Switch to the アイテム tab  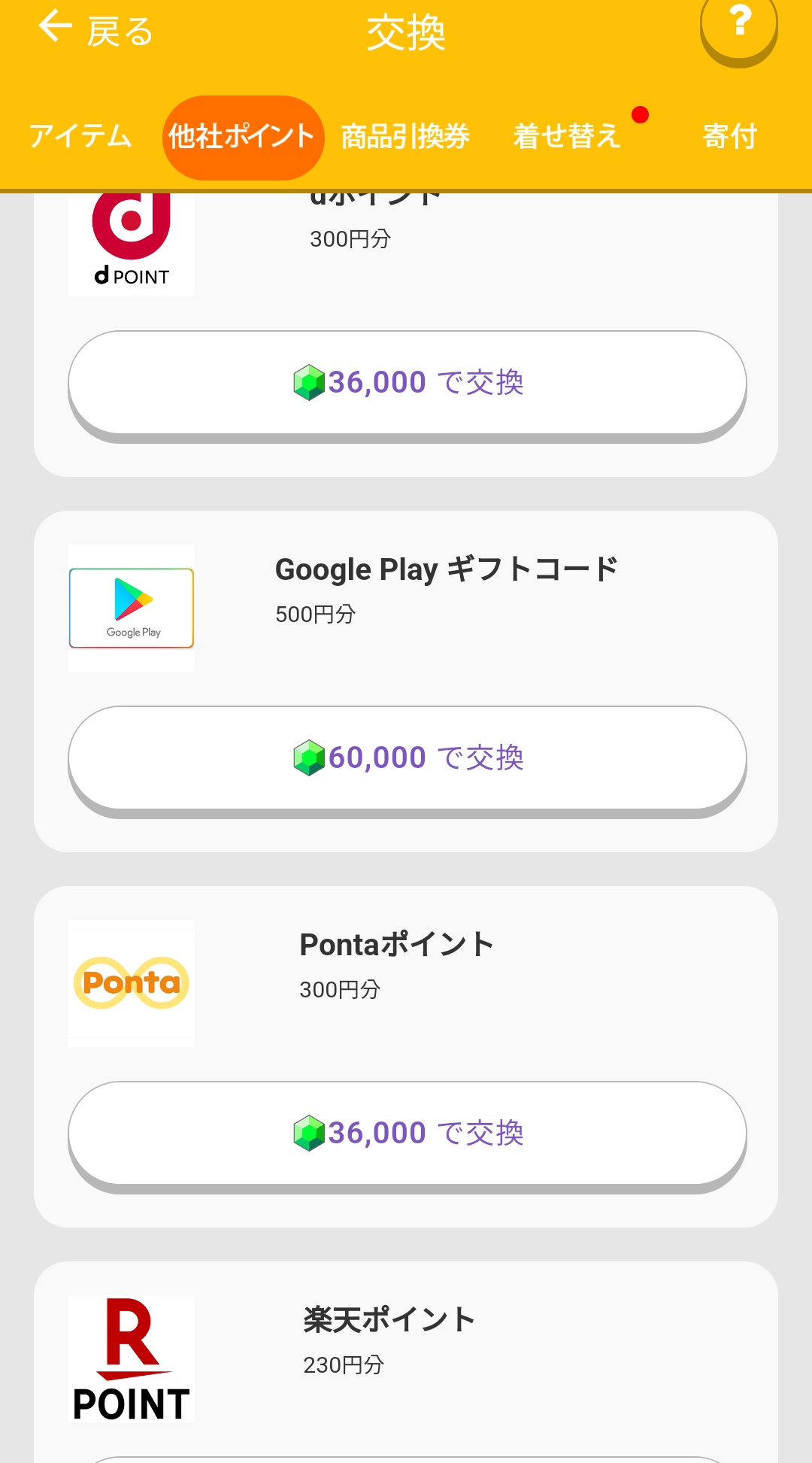coord(80,137)
